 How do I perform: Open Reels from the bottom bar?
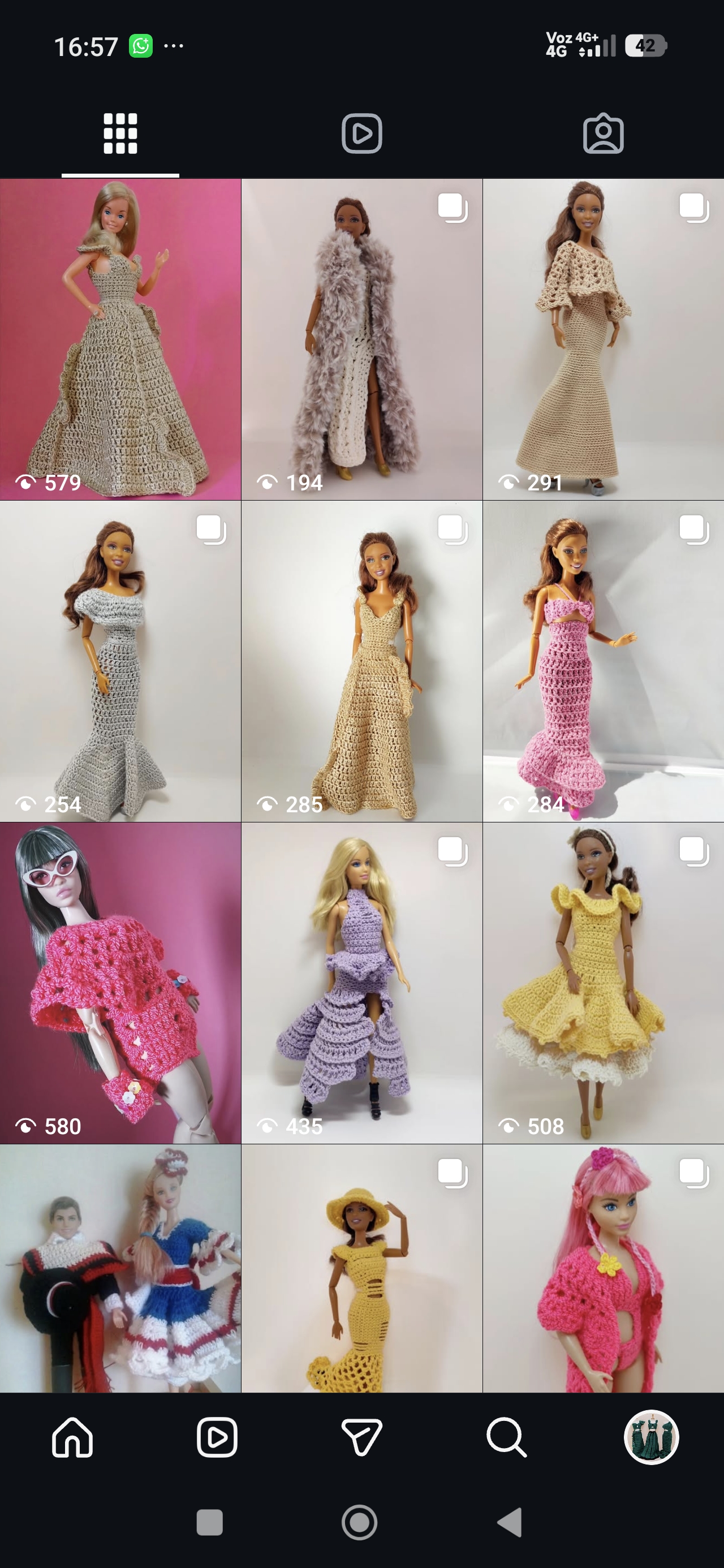(217, 1437)
